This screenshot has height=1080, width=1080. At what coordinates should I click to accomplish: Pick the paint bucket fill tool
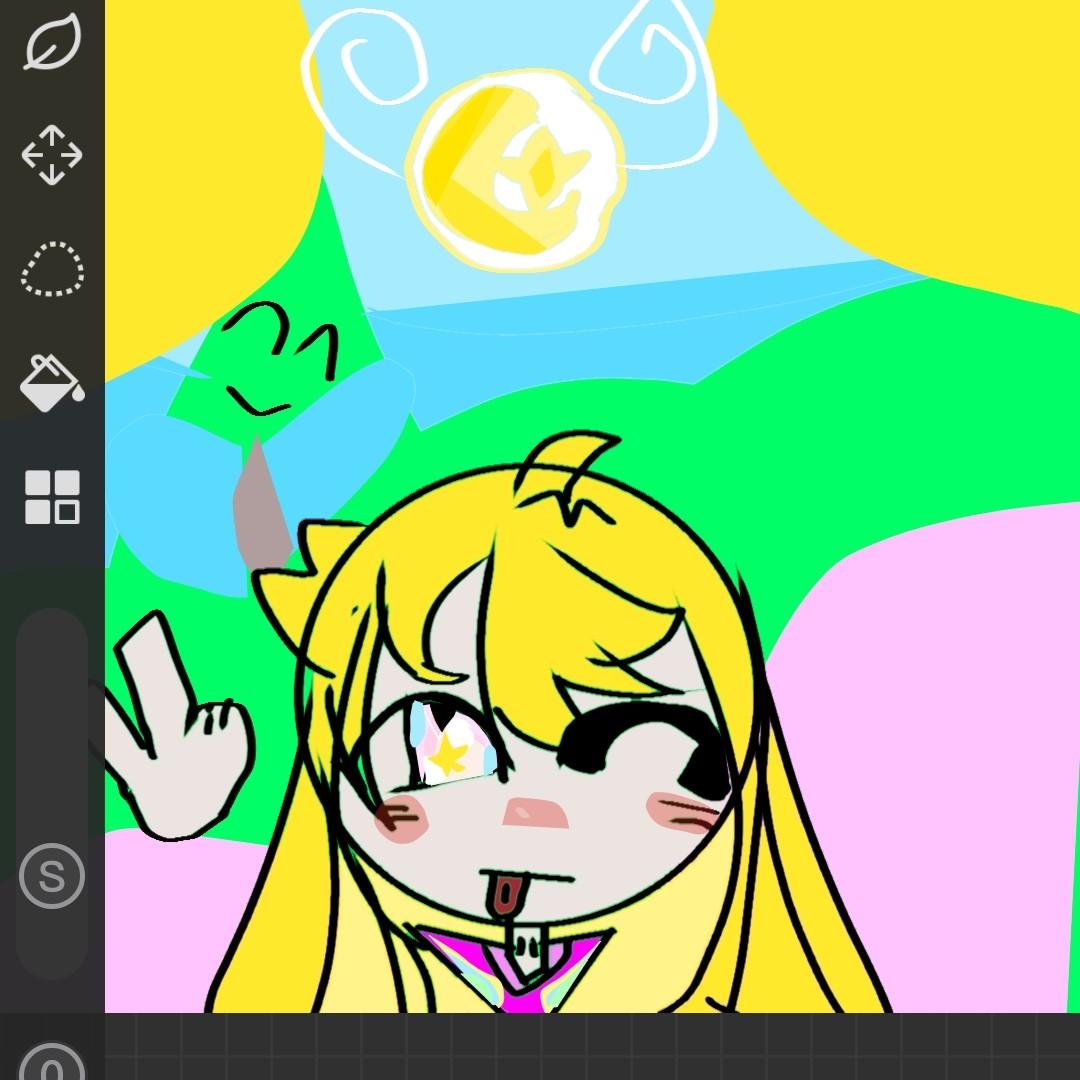[52, 382]
